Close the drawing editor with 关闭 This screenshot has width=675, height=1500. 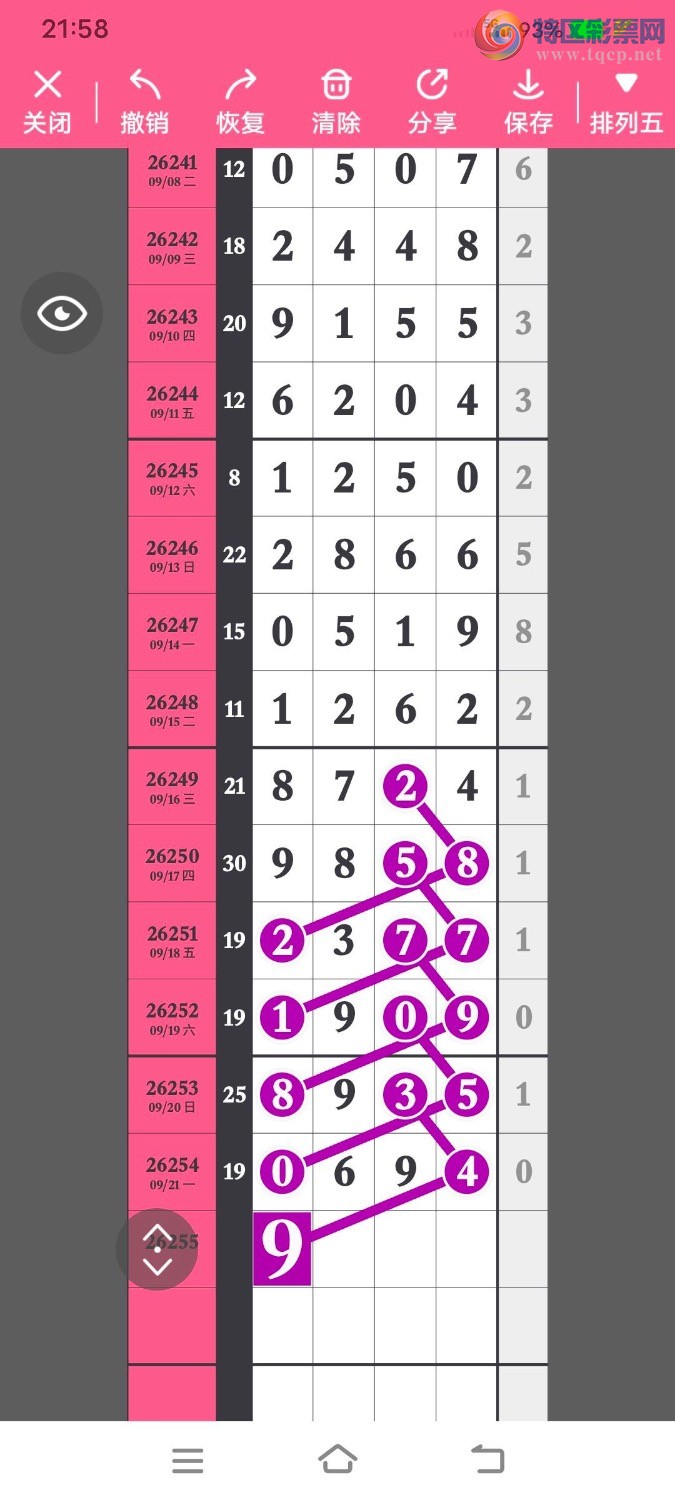pos(47,102)
